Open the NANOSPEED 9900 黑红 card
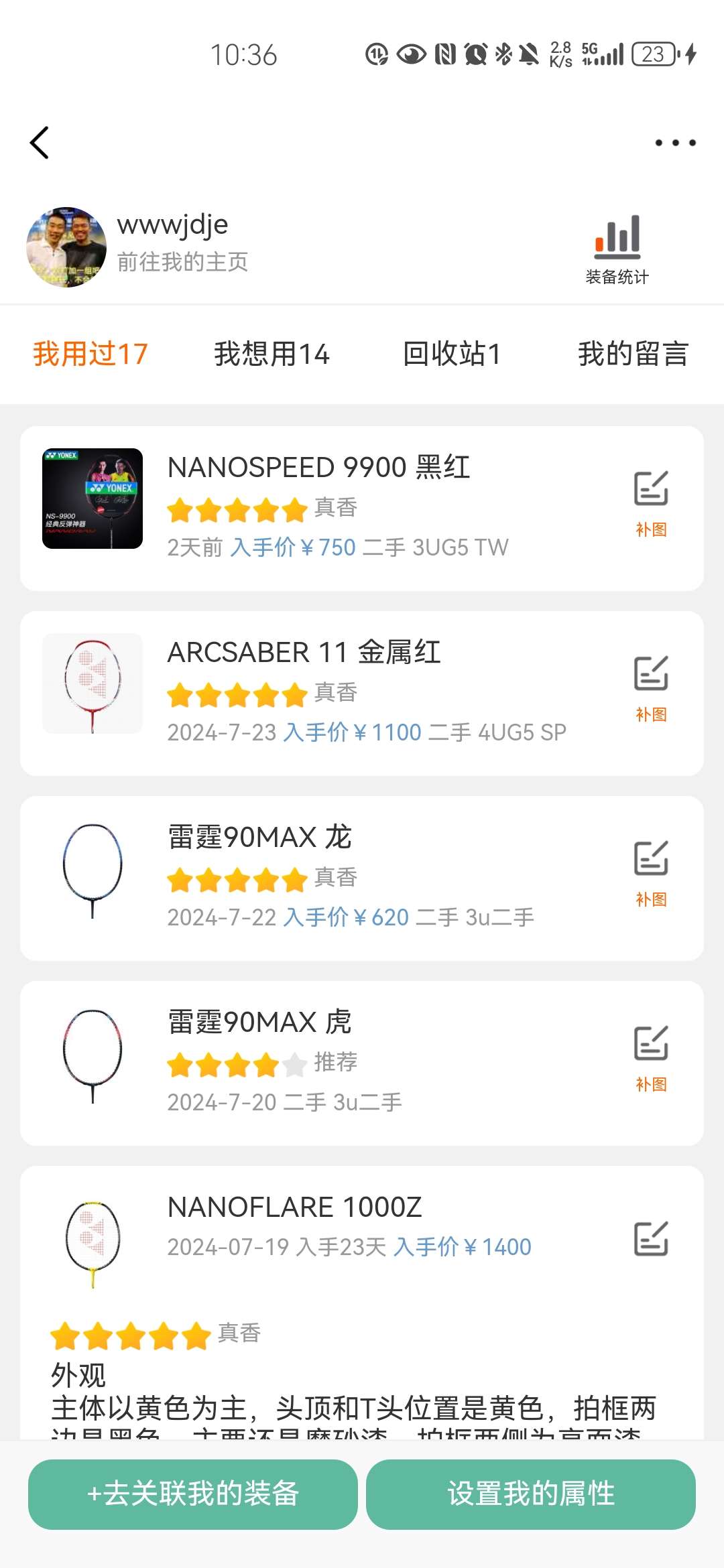The image size is (724, 1568). click(x=318, y=468)
